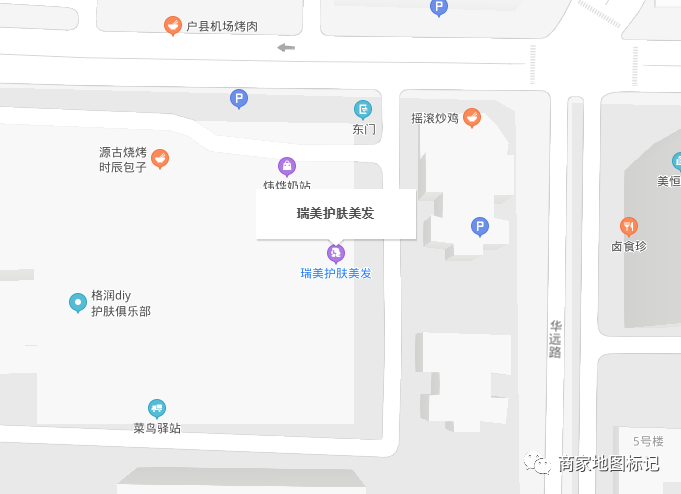681x494 pixels.
Task: Tap the 格润diy护肤俱乐部 marker
Action: point(77,301)
